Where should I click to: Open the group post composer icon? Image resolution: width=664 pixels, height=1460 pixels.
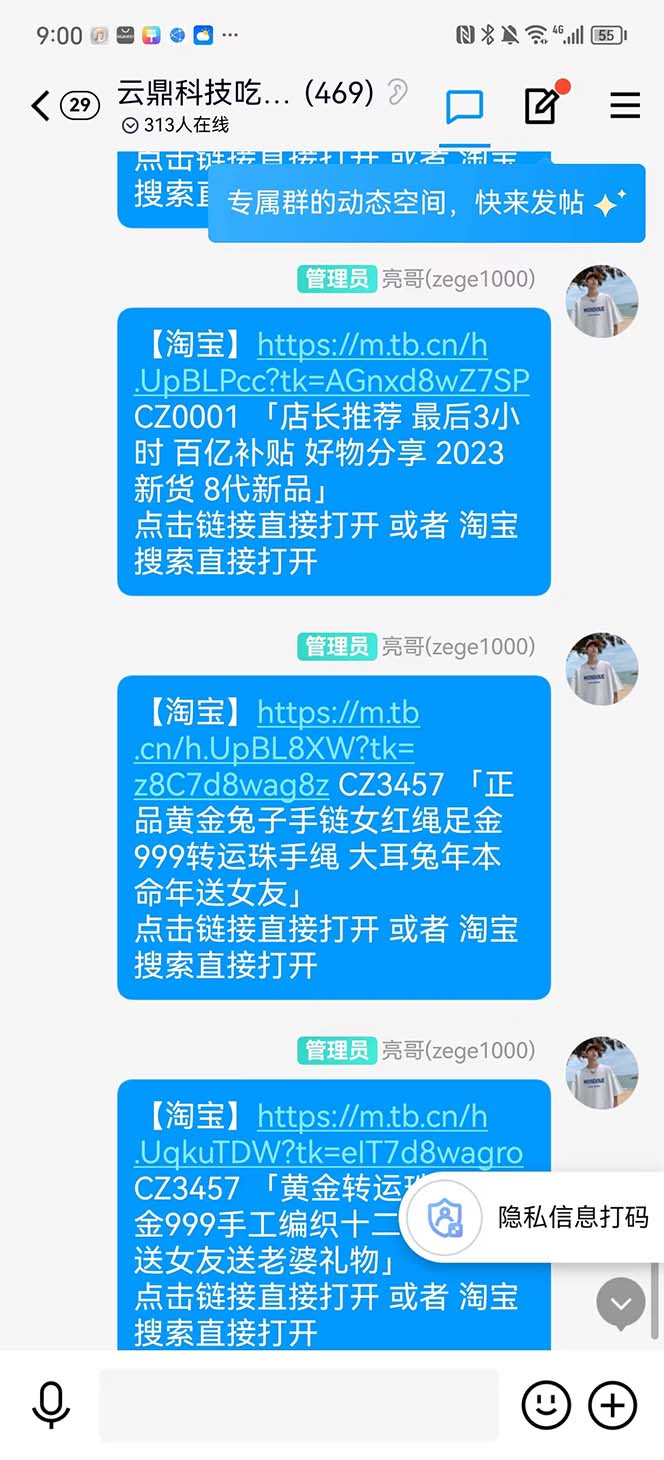[x=541, y=105]
